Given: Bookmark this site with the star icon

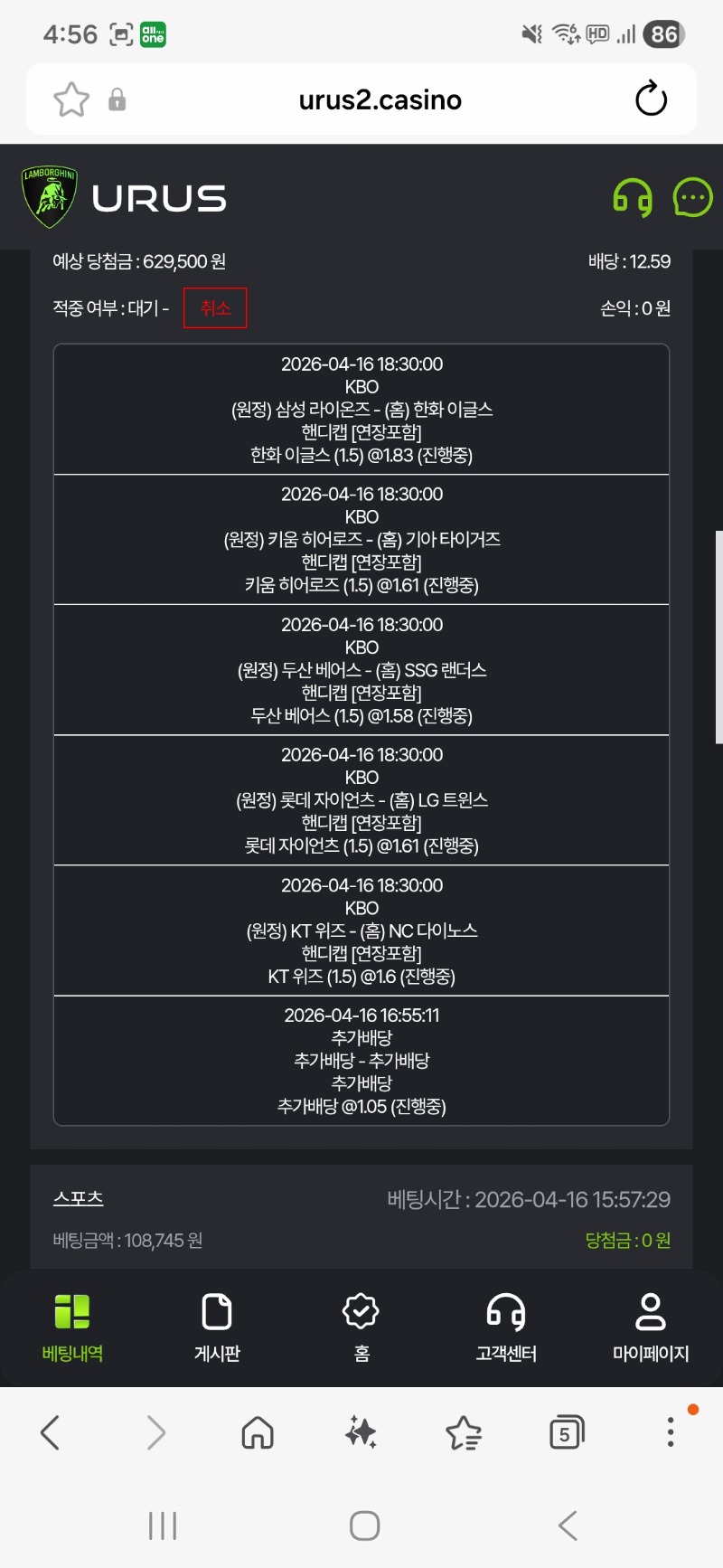Looking at the screenshot, I should coord(71,99).
